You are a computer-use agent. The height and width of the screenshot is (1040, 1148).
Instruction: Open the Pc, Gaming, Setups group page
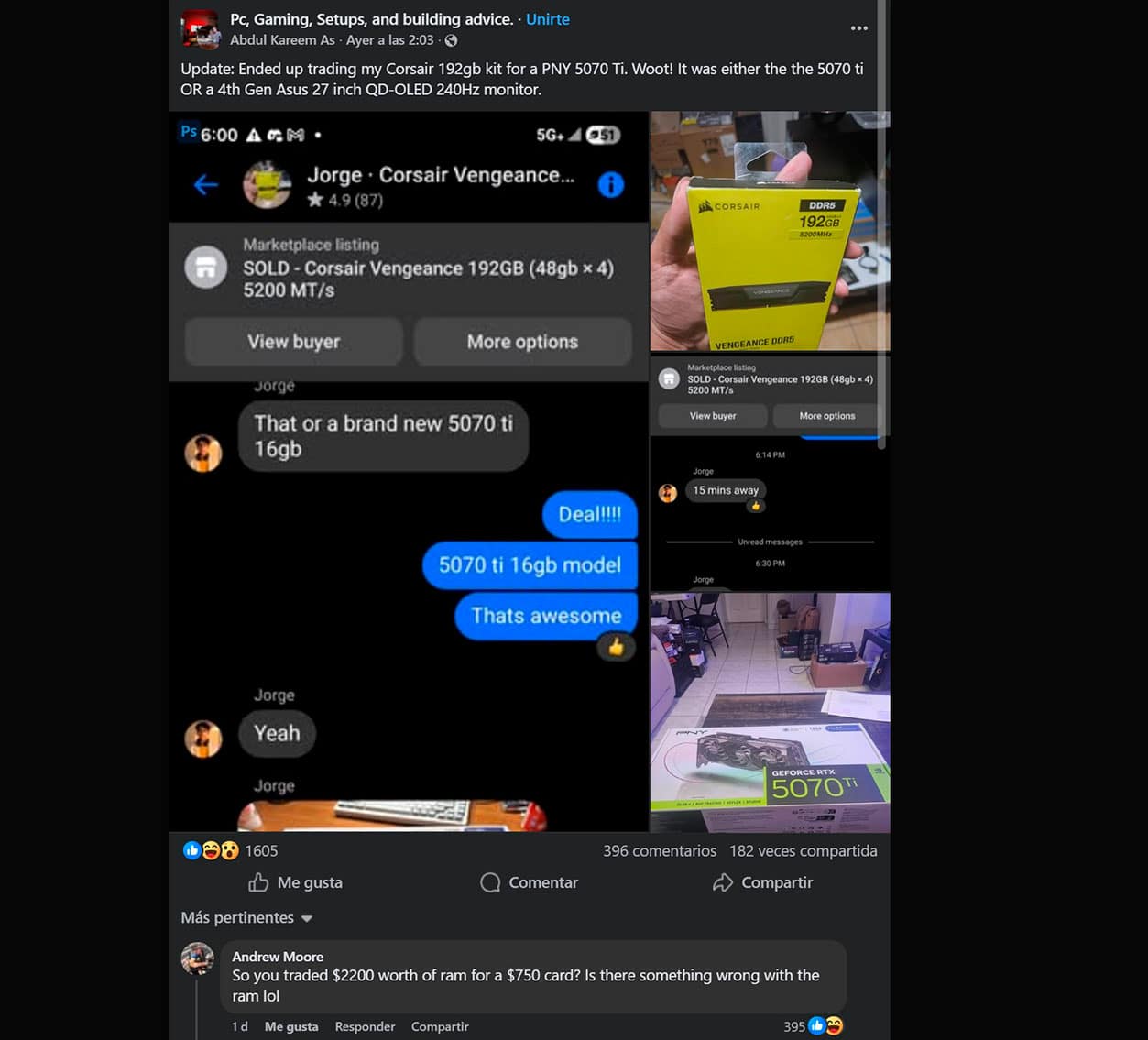(371, 19)
